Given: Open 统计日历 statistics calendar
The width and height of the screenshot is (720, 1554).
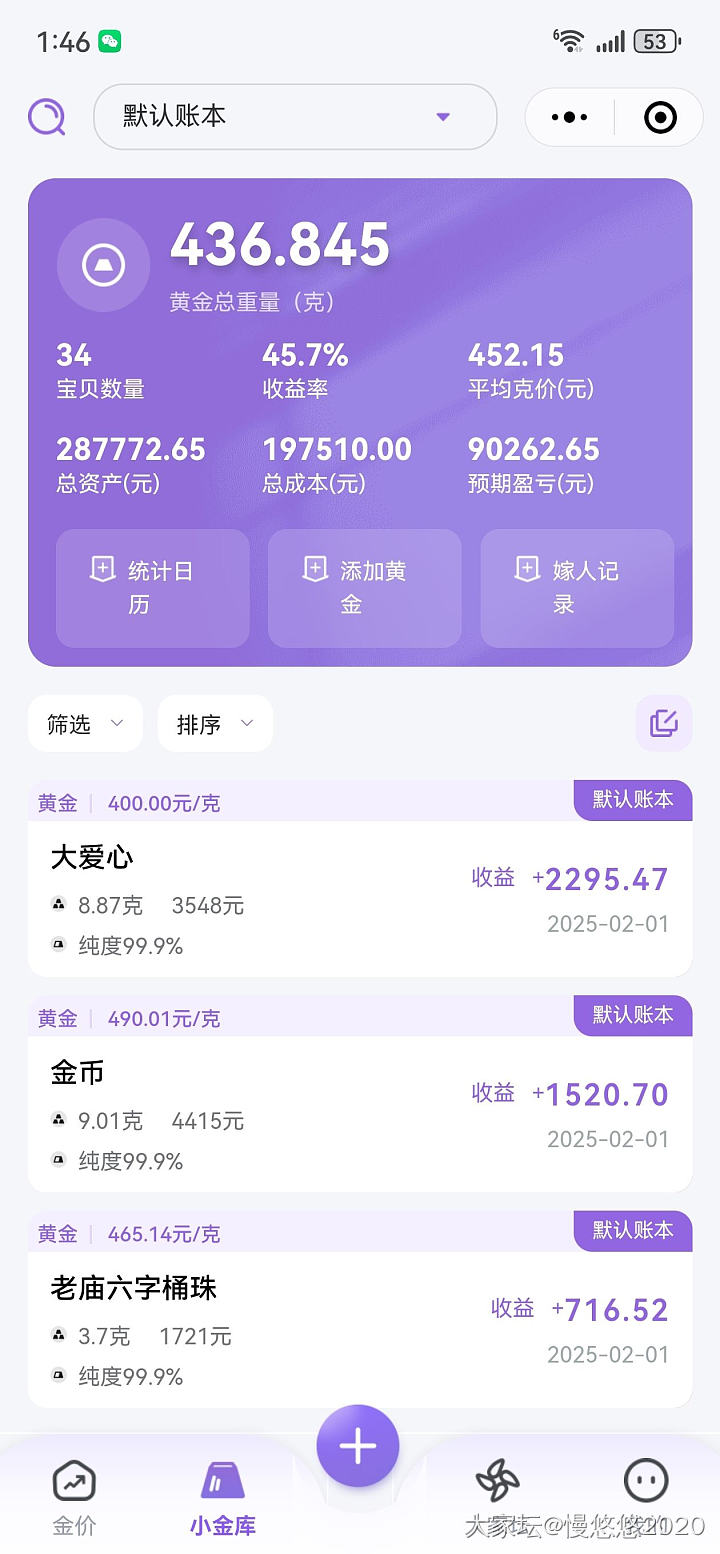Looking at the screenshot, I should click(152, 588).
